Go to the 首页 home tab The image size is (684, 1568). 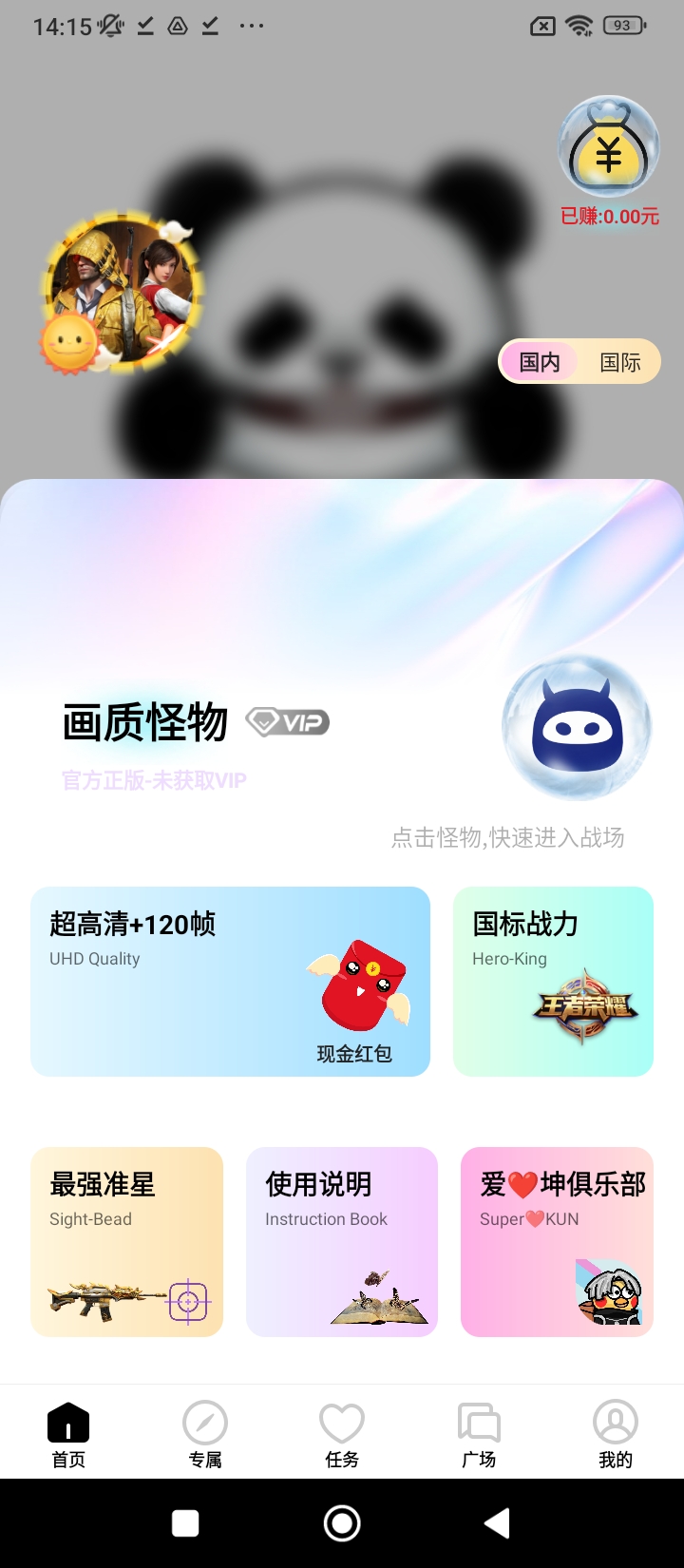[68, 1435]
